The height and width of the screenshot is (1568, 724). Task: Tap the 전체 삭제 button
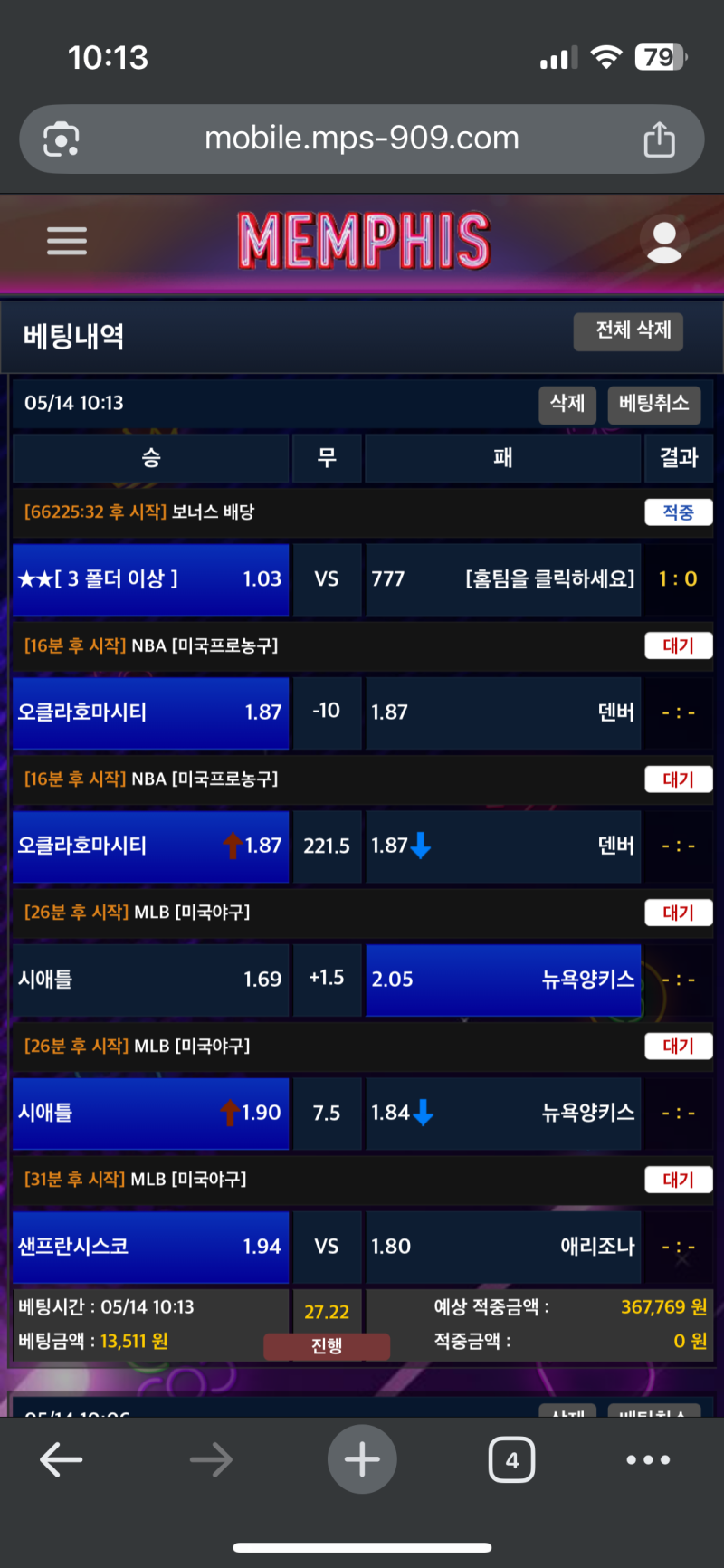click(x=633, y=330)
